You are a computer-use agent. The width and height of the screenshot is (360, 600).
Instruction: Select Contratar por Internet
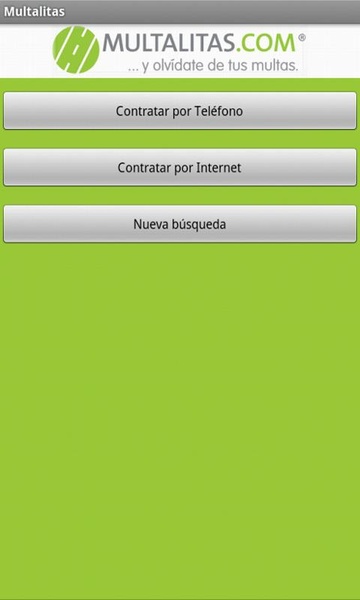(180, 168)
